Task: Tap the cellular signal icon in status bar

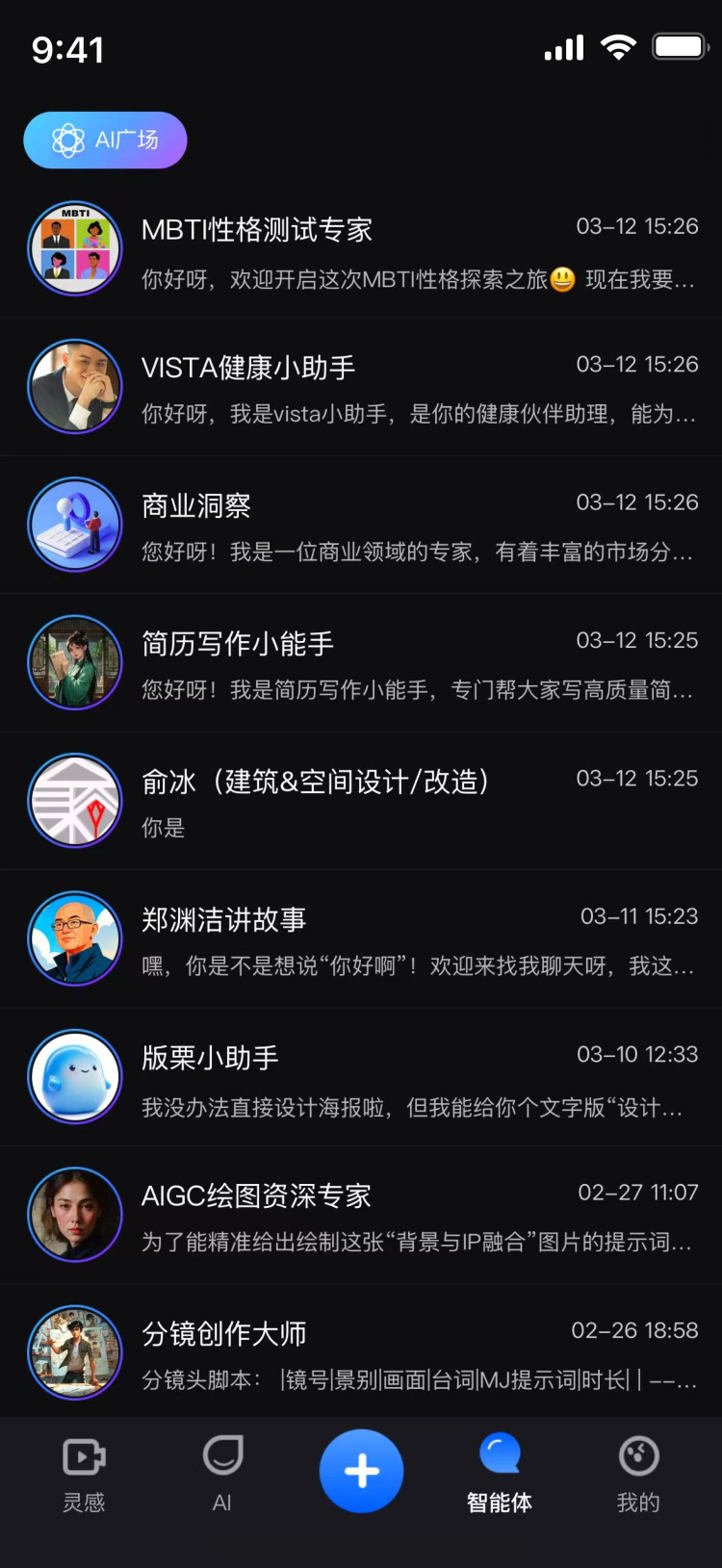Action: 563,46
